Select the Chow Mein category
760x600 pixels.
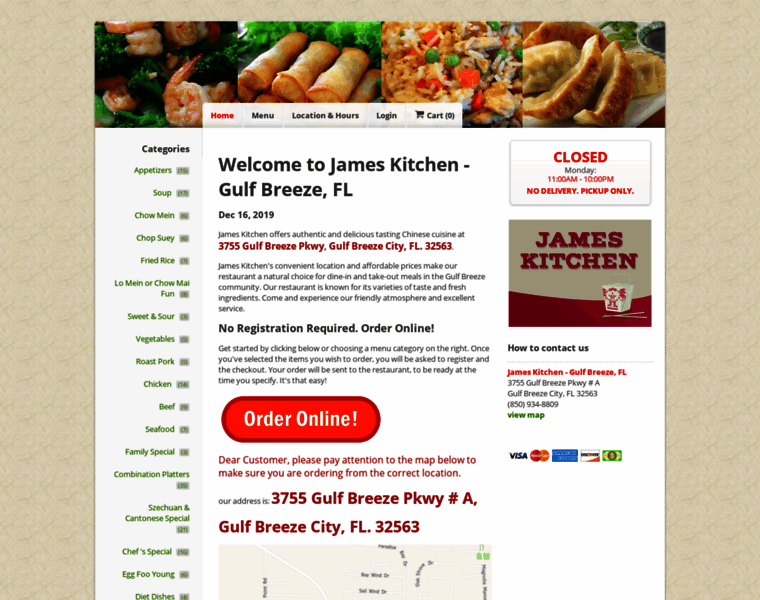click(154, 215)
